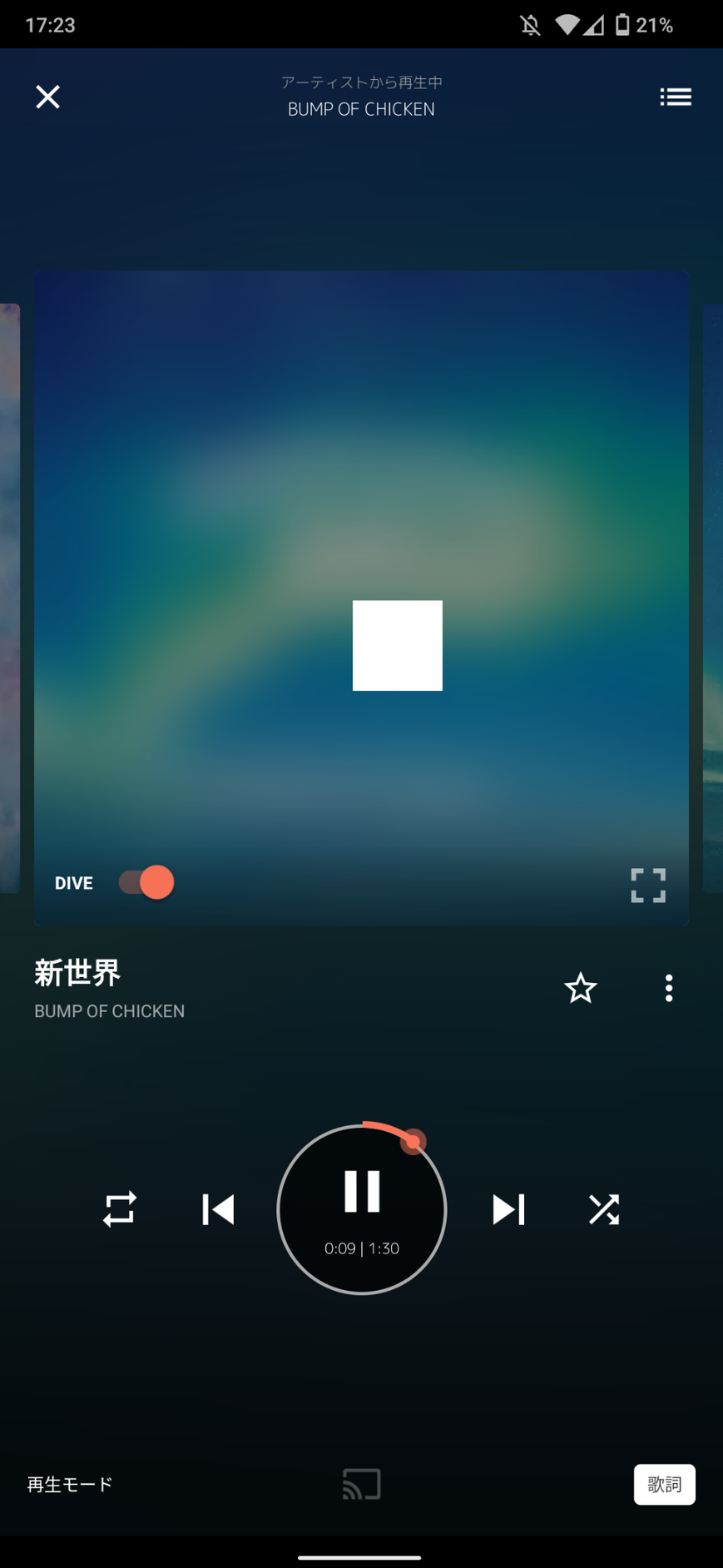Pause the current song
Viewport: 723px width, 1568px height.
[362, 1191]
